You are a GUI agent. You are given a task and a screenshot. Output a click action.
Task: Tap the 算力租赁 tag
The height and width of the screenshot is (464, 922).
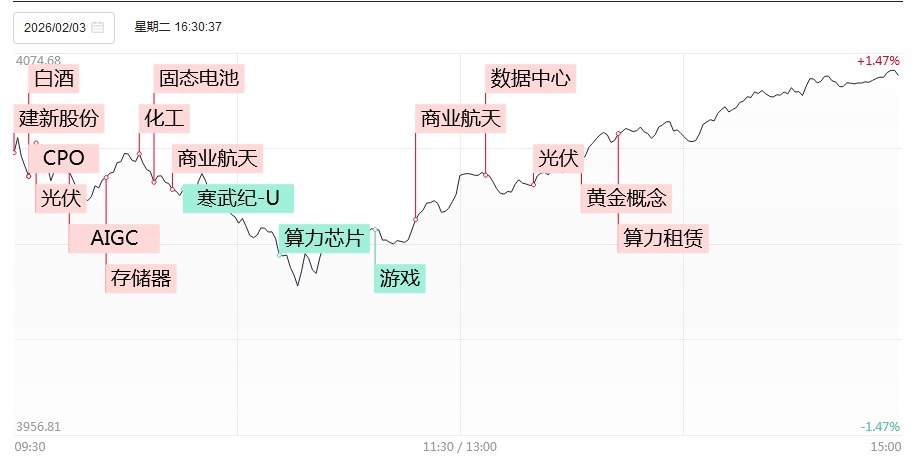tap(663, 238)
